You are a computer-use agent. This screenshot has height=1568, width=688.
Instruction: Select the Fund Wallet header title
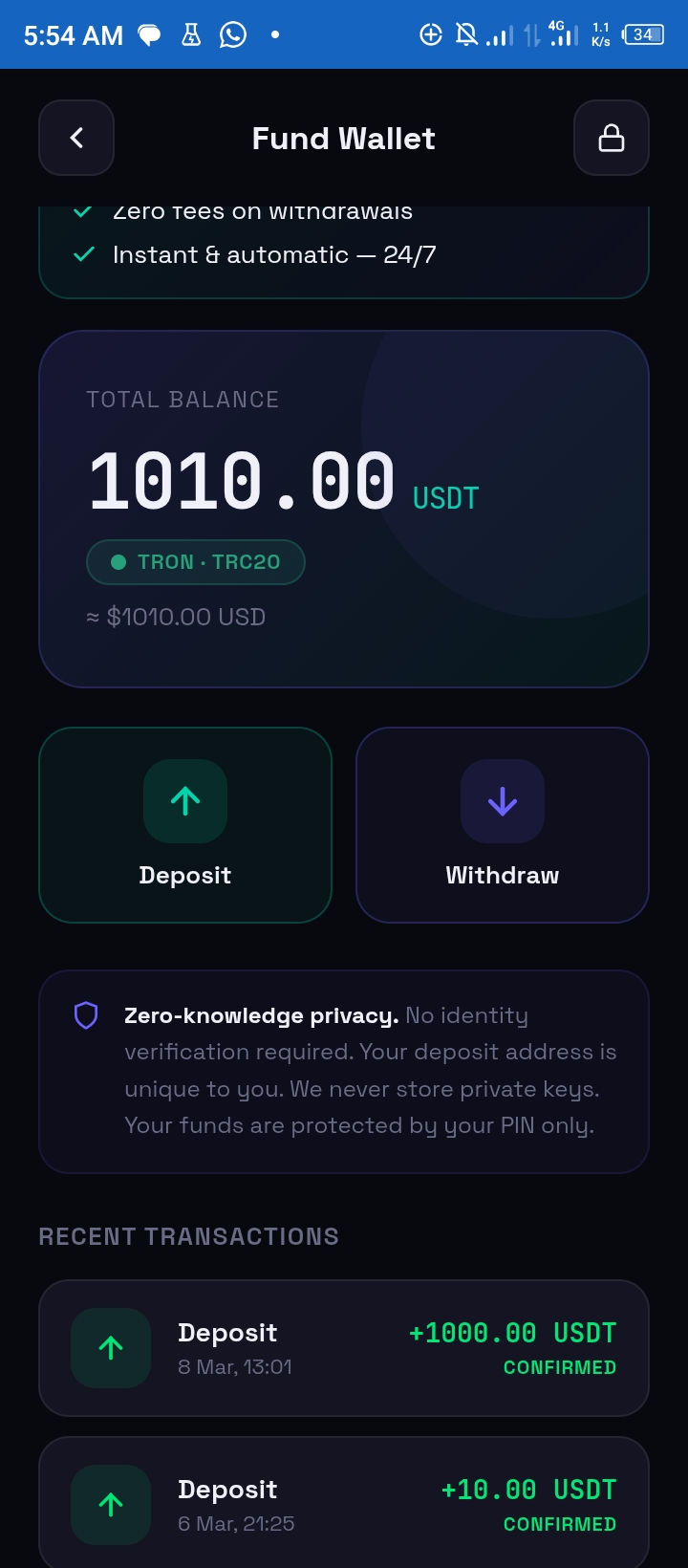pyautogui.click(x=343, y=138)
